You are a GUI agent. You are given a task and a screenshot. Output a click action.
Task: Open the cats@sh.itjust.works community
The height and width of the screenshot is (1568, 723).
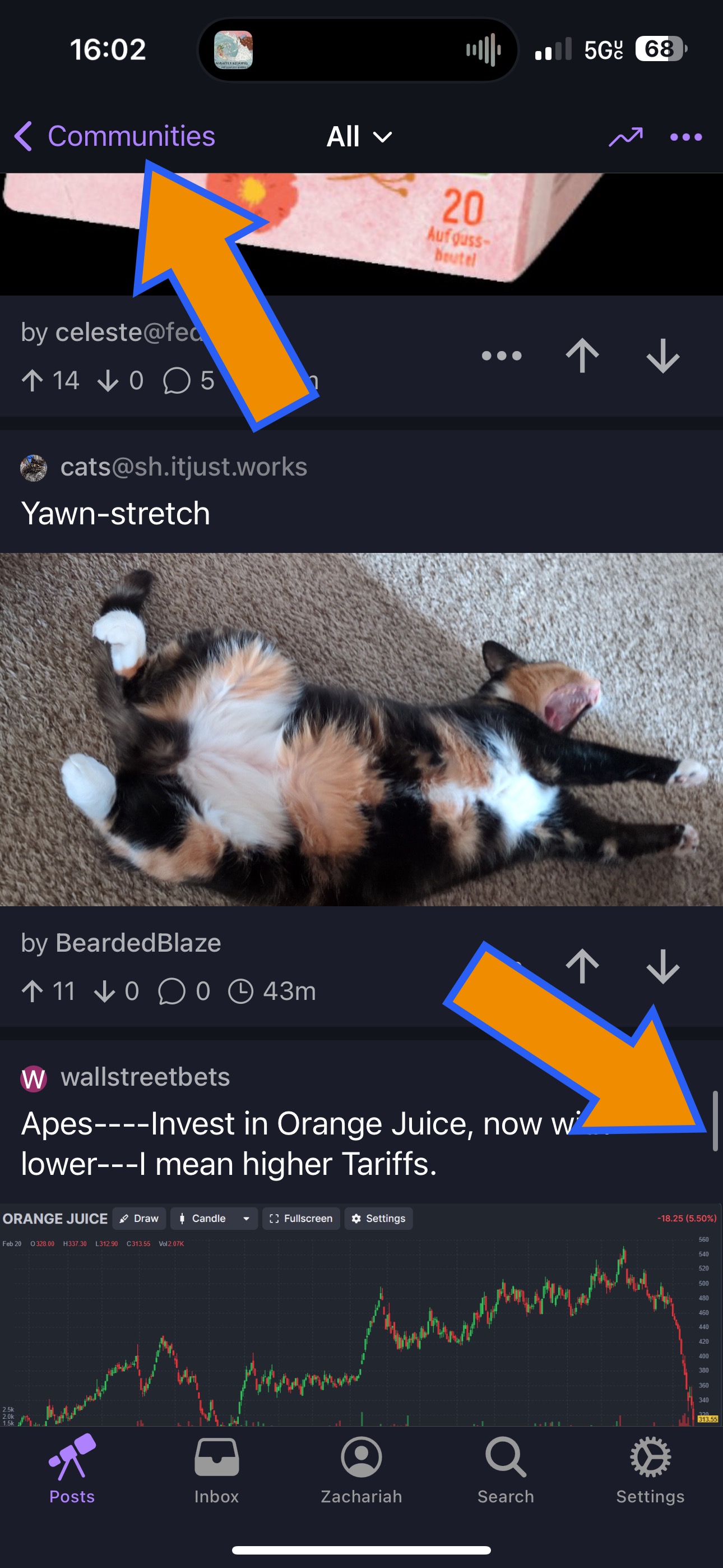pyautogui.click(x=183, y=467)
